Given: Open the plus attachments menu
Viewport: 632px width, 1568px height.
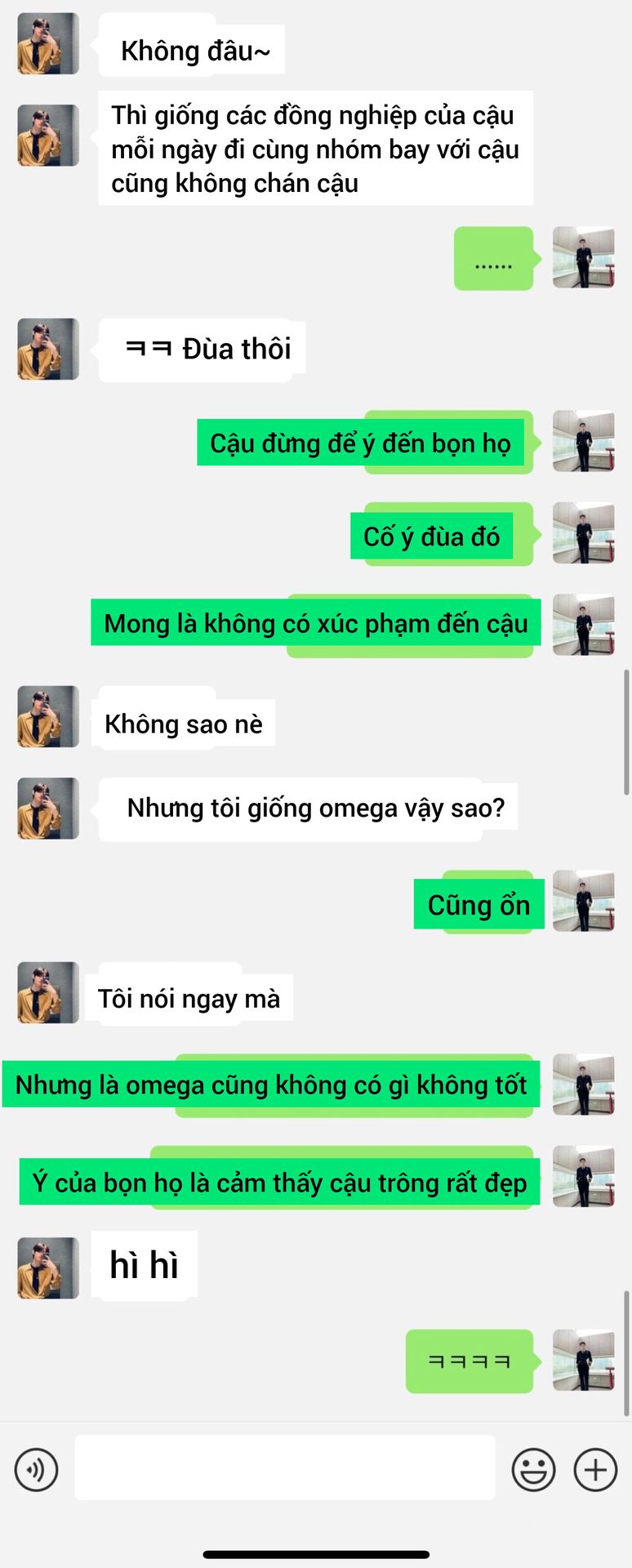Looking at the screenshot, I should 595,1470.
